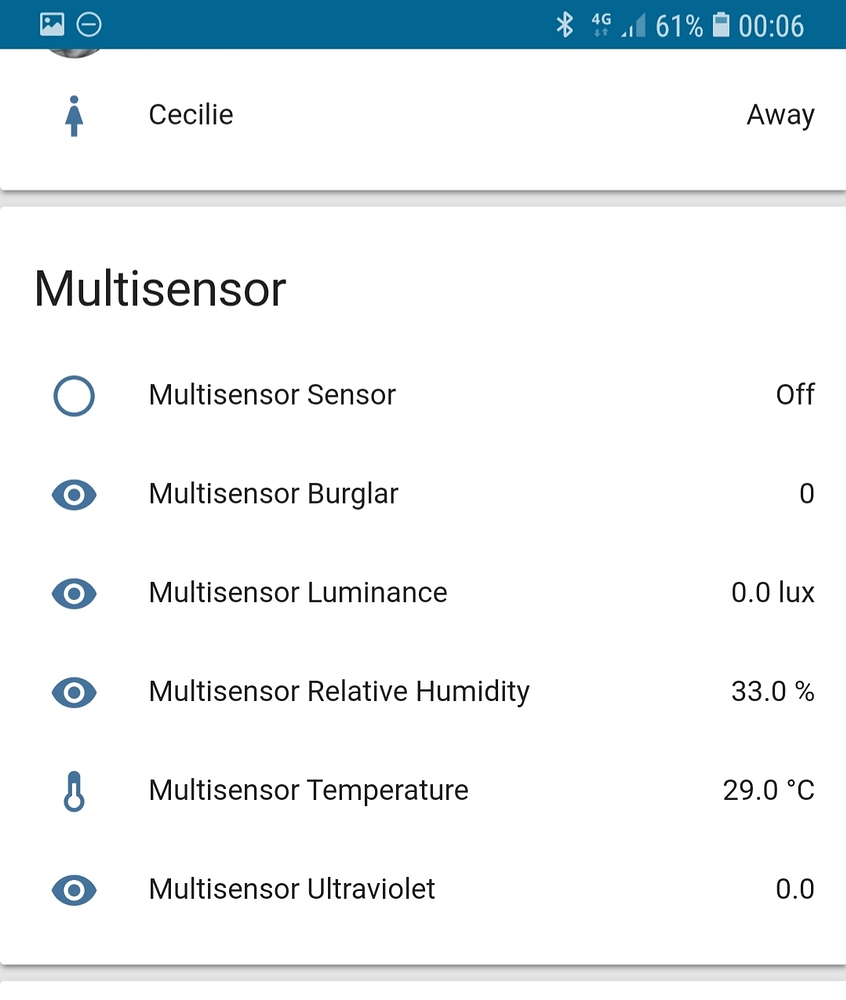The height and width of the screenshot is (1000, 846).
Task: Click the thermometer icon beside Multisensor Temperature
Action: (73, 790)
